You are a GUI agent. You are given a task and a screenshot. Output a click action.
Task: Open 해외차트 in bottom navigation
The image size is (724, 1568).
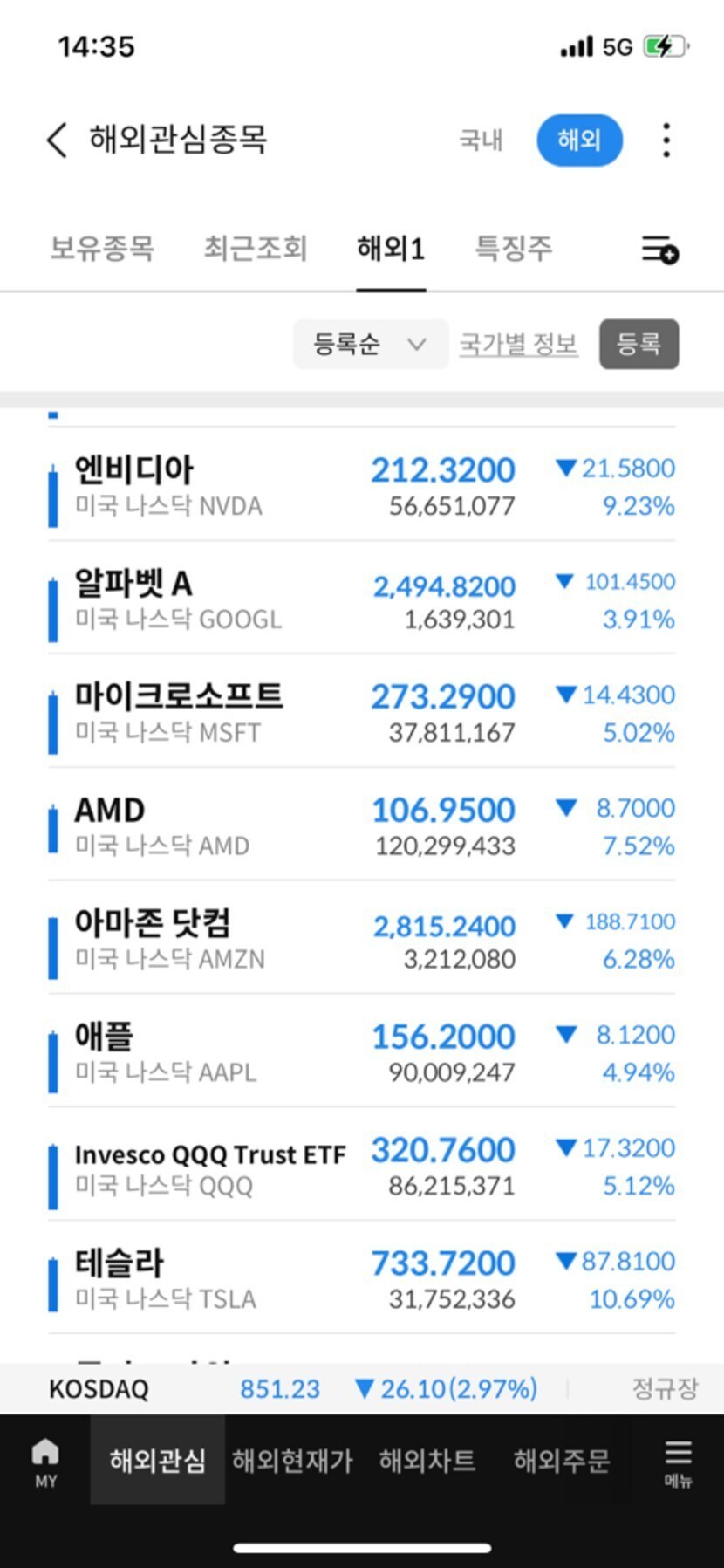(x=427, y=1461)
